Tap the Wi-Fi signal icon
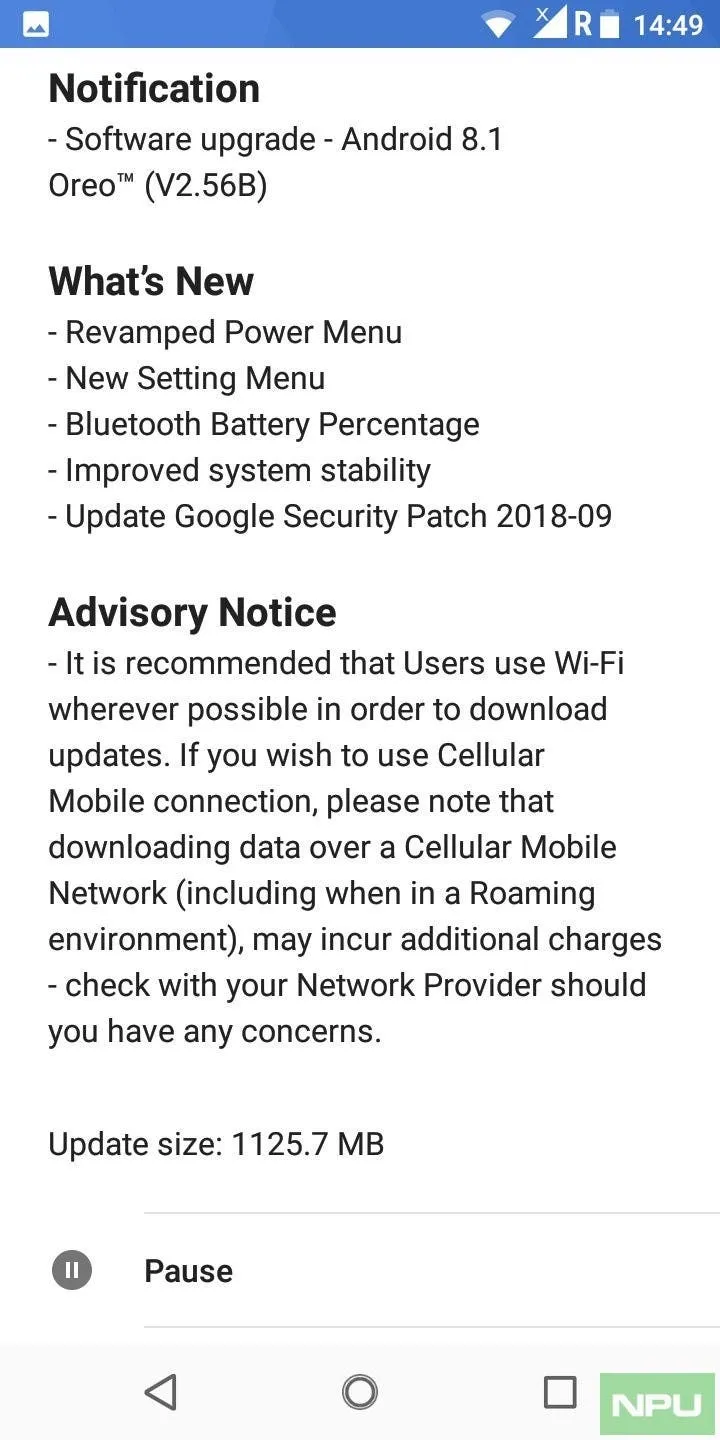This screenshot has width=720, height=1440. (498, 22)
